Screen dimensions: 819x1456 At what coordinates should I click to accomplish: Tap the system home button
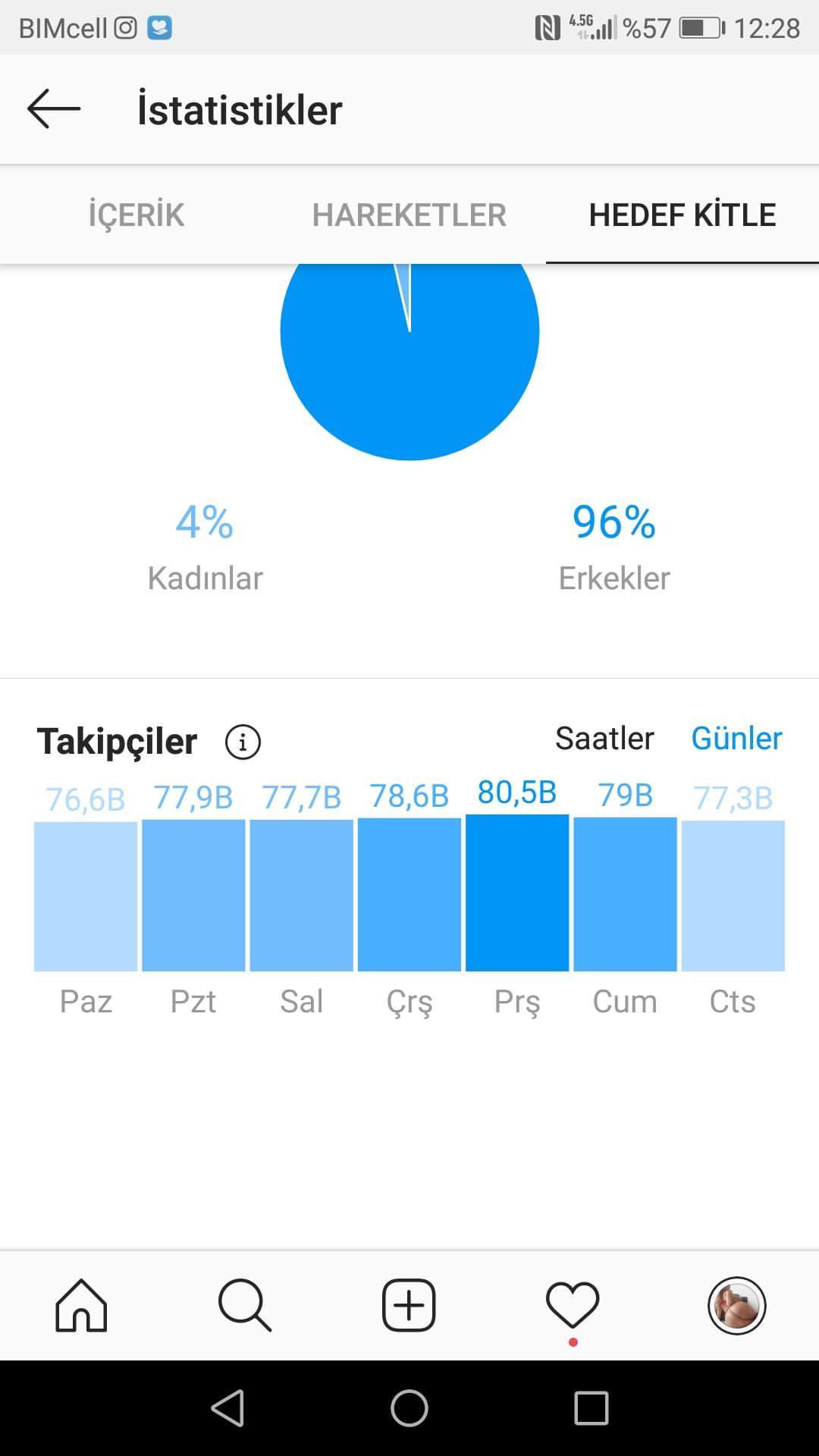(409, 1408)
